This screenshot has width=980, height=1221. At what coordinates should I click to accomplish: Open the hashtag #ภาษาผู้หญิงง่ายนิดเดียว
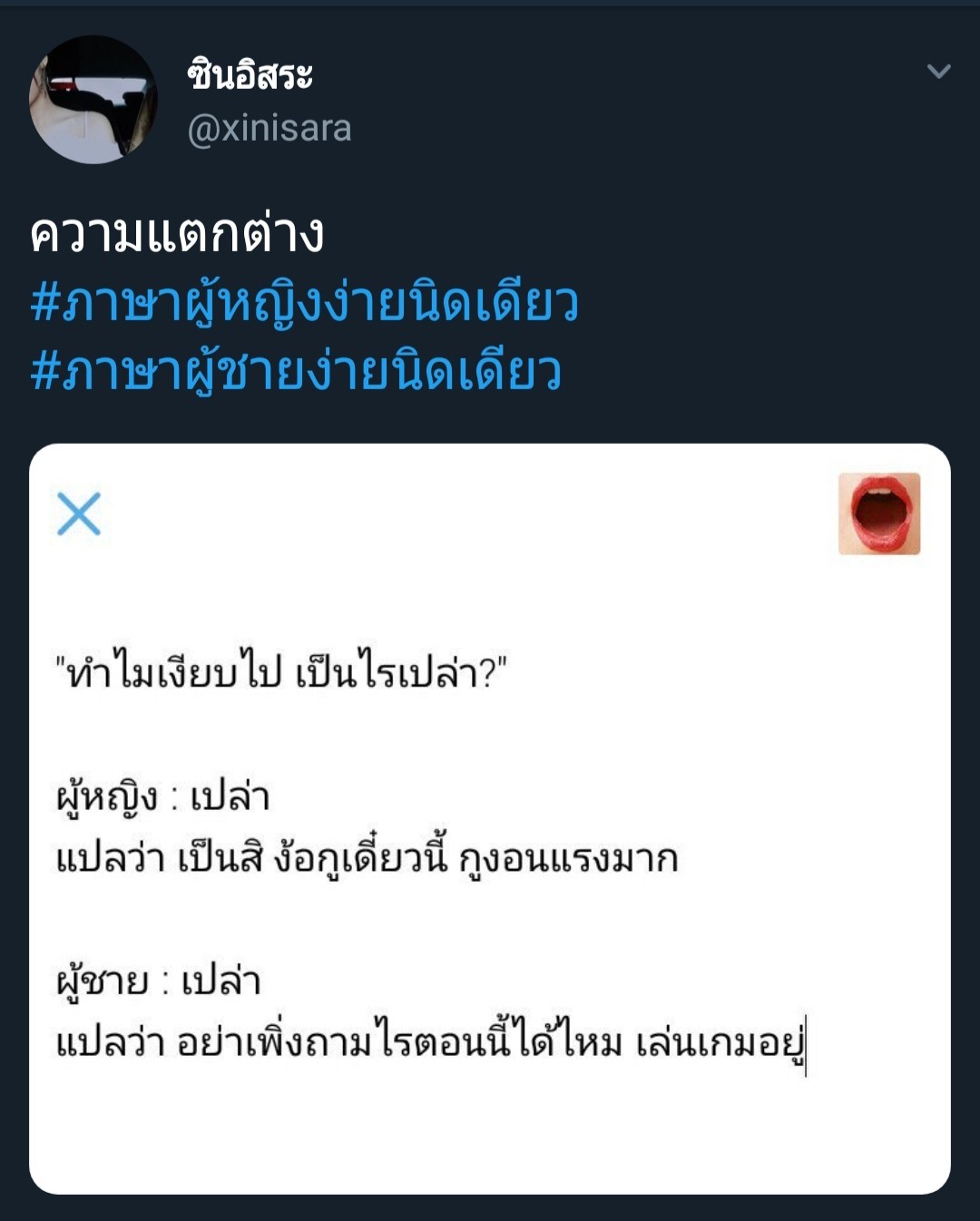tap(304, 303)
